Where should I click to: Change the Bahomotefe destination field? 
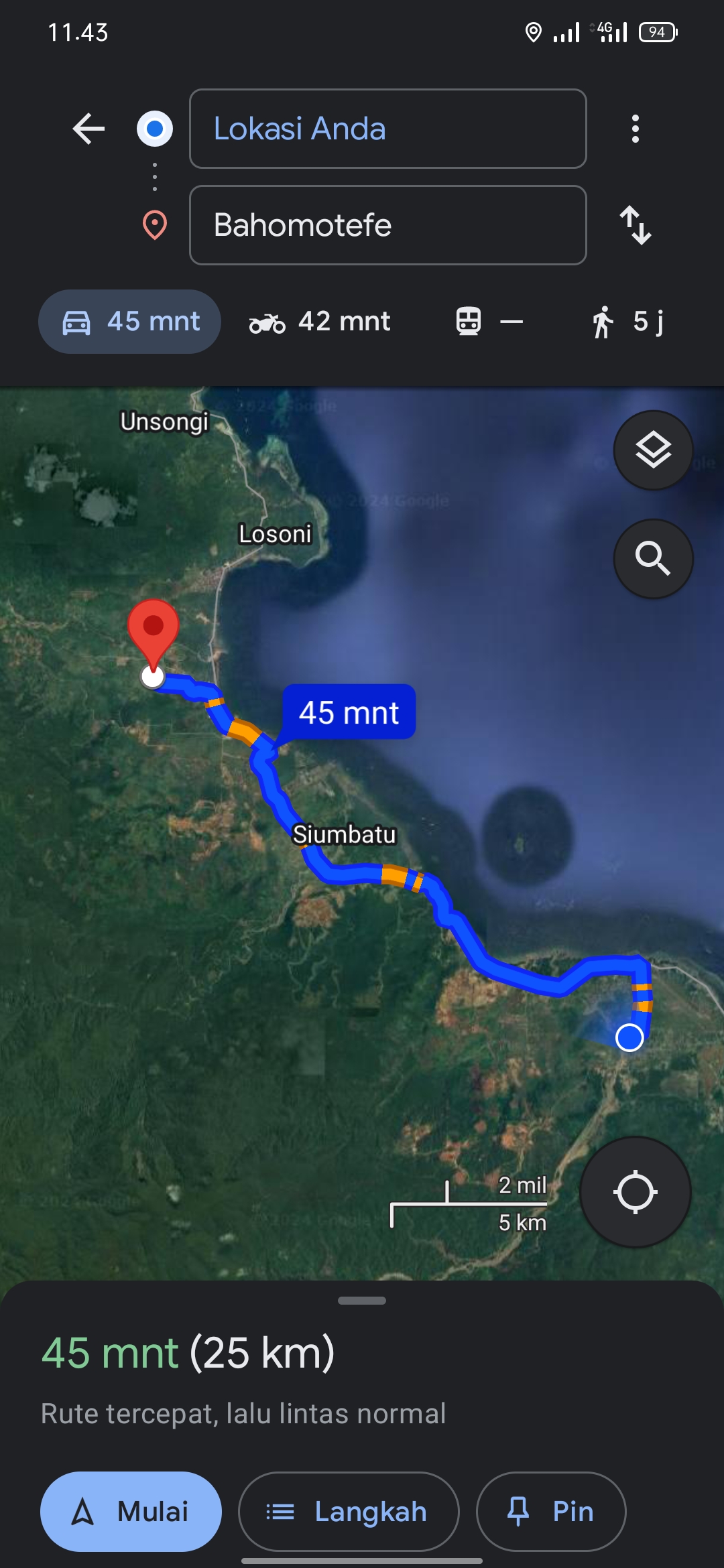tap(388, 225)
